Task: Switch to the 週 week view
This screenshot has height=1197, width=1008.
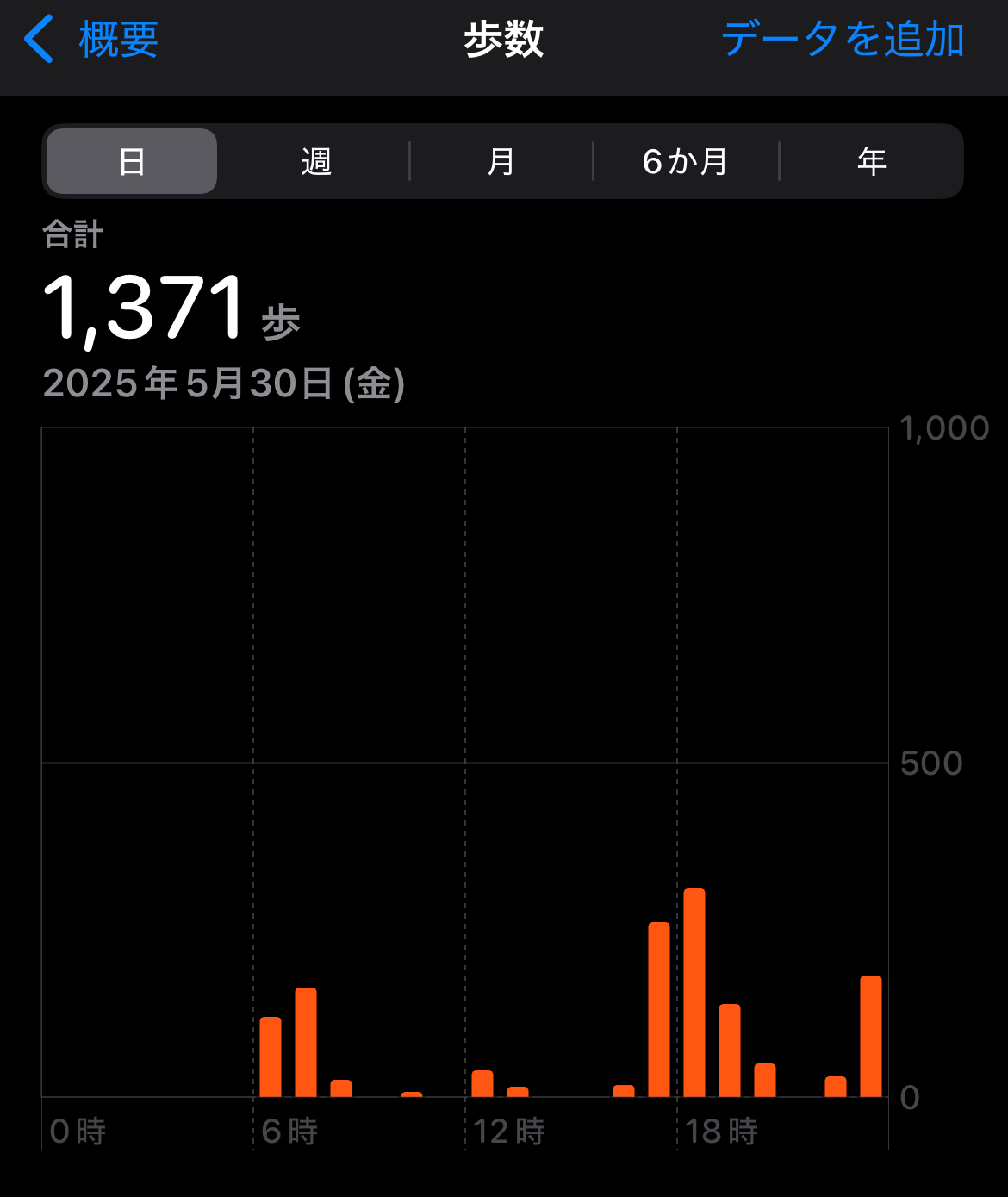Action: tap(316, 161)
